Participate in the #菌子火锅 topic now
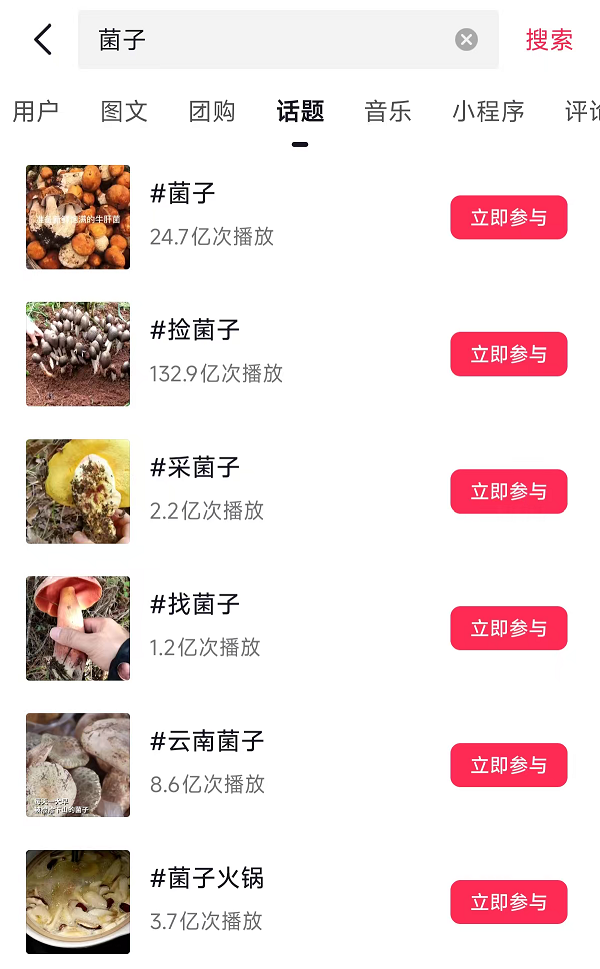The image size is (600, 969). click(508, 902)
